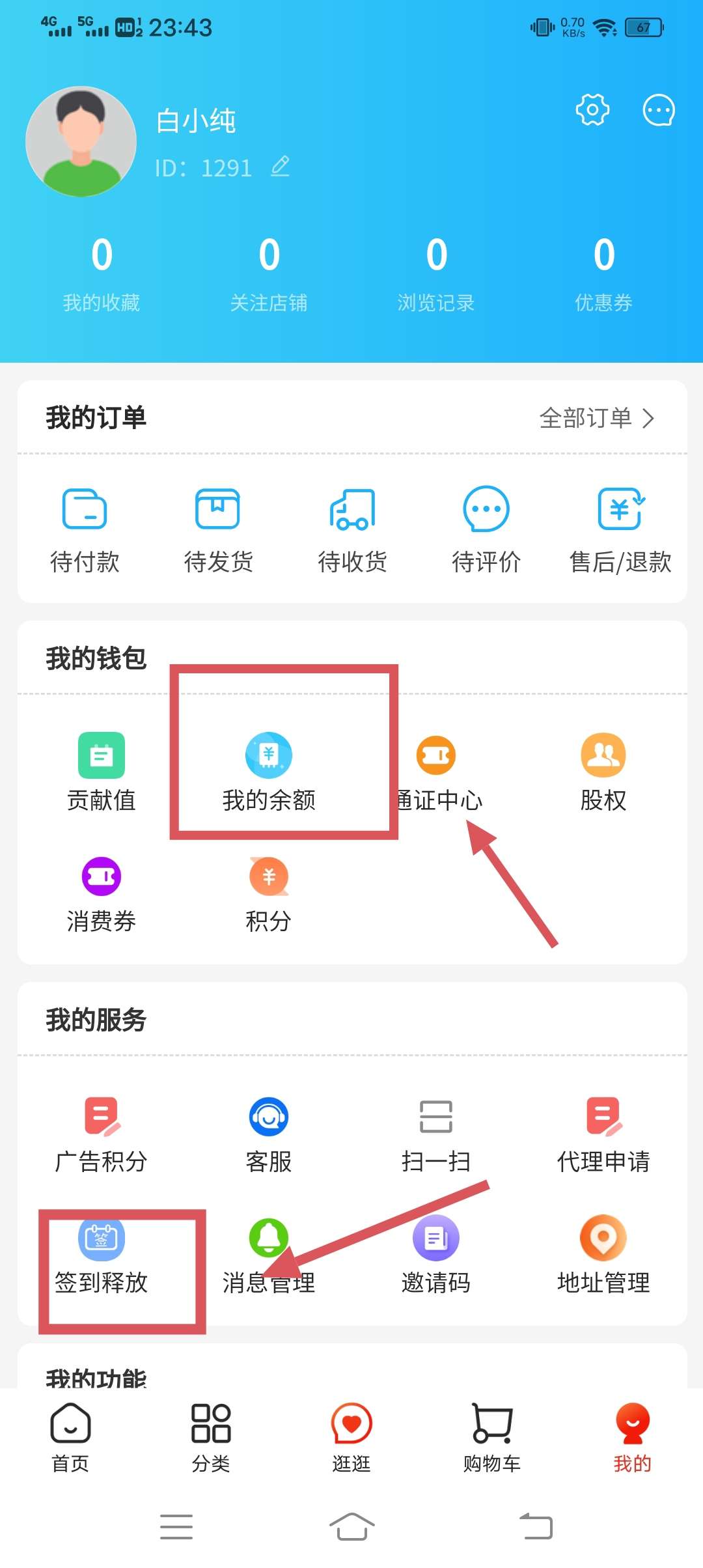
Task: Open 我的余额 in wallet
Action: (269, 772)
